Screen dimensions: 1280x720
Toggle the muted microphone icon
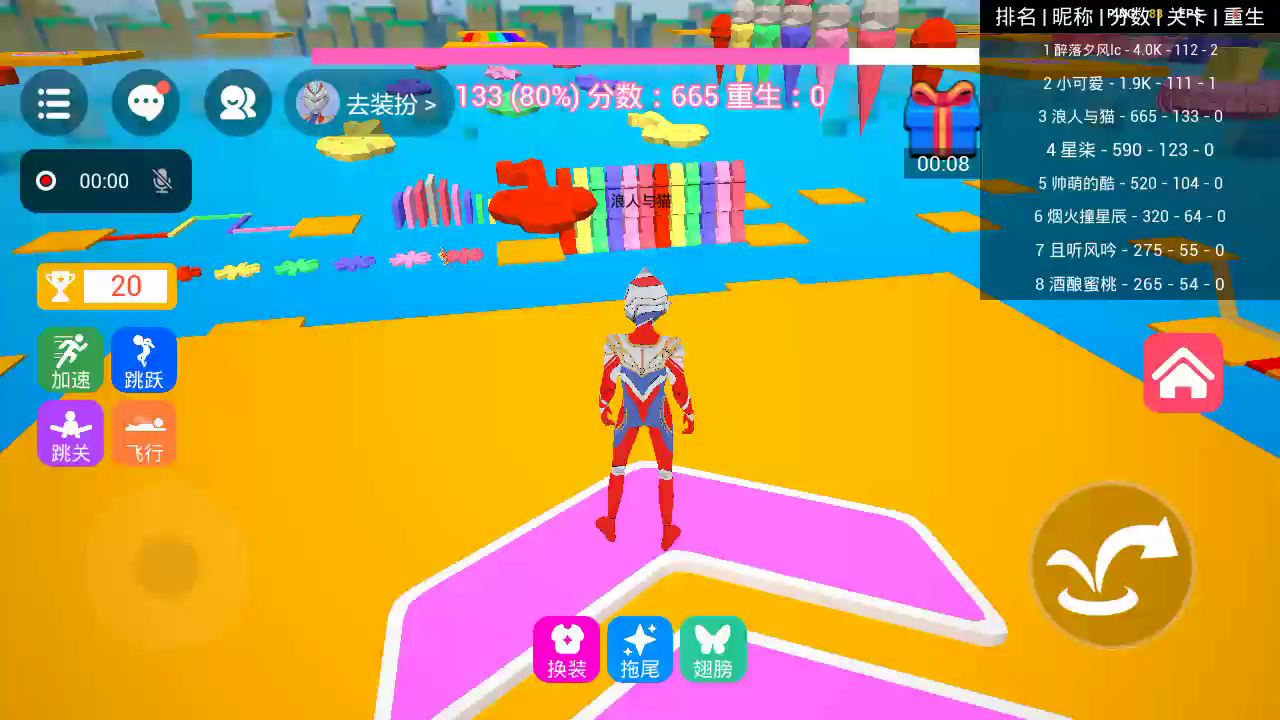[162, 181]
